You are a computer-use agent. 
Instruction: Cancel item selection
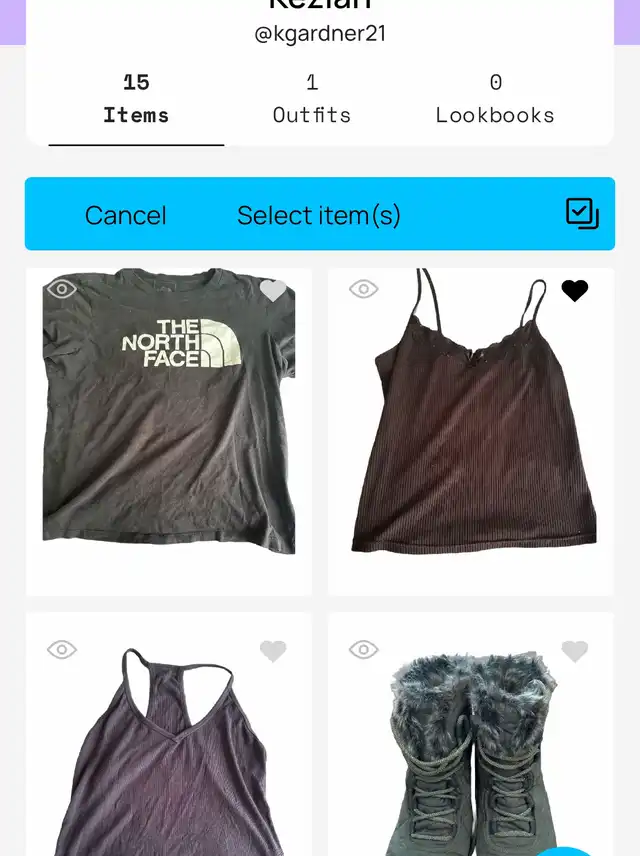[x=126, y=215]
